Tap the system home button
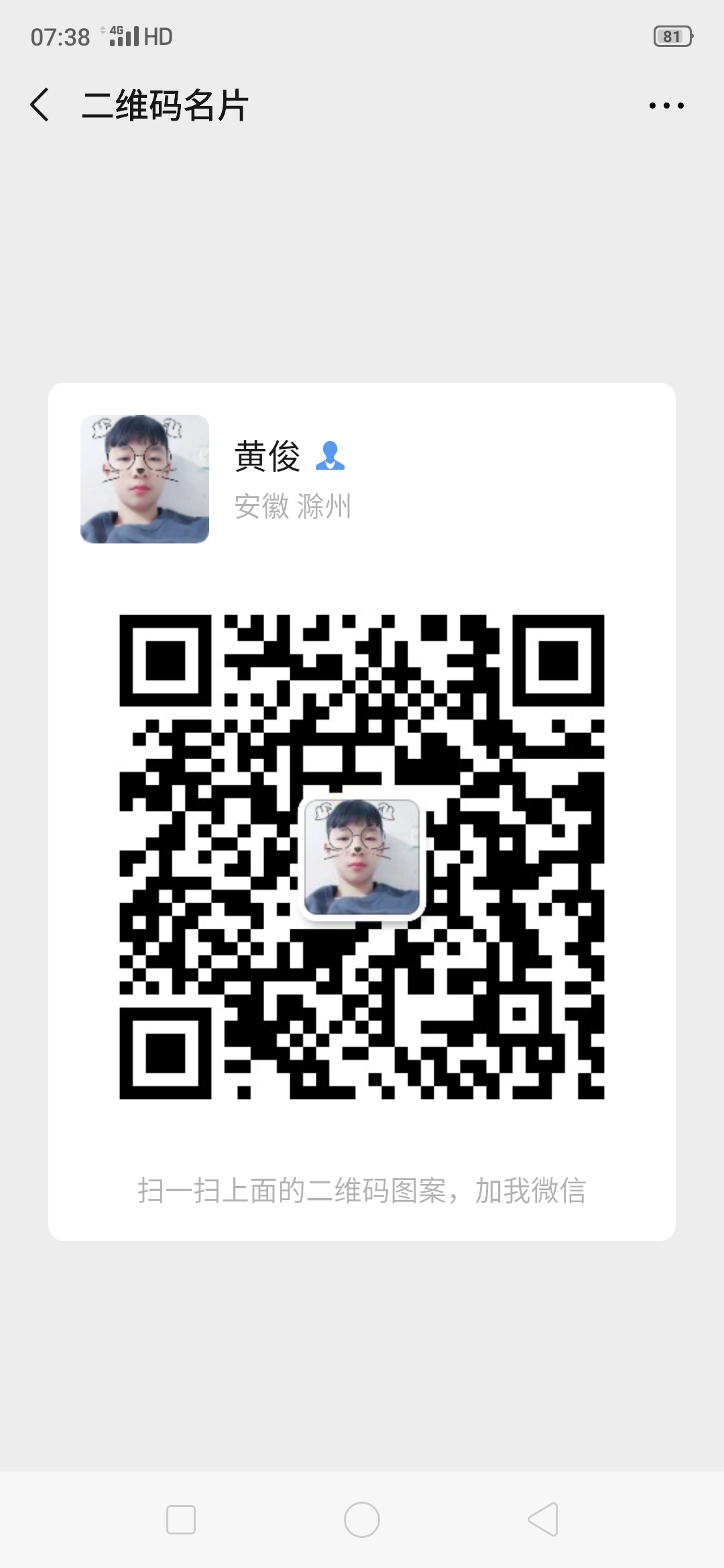Screen dimensions: 724x1568 click(362, 1519)
